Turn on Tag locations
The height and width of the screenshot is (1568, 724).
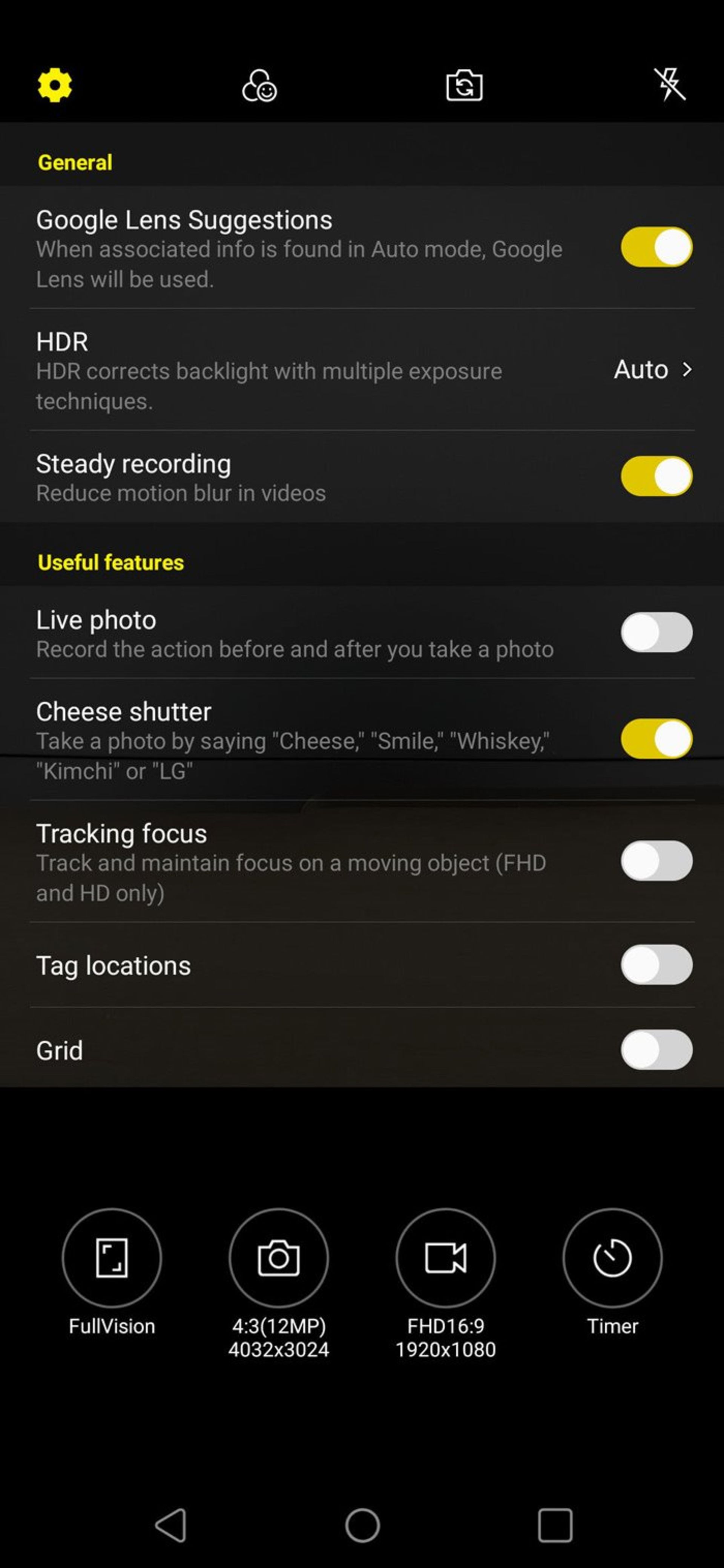tap(656, 965)
